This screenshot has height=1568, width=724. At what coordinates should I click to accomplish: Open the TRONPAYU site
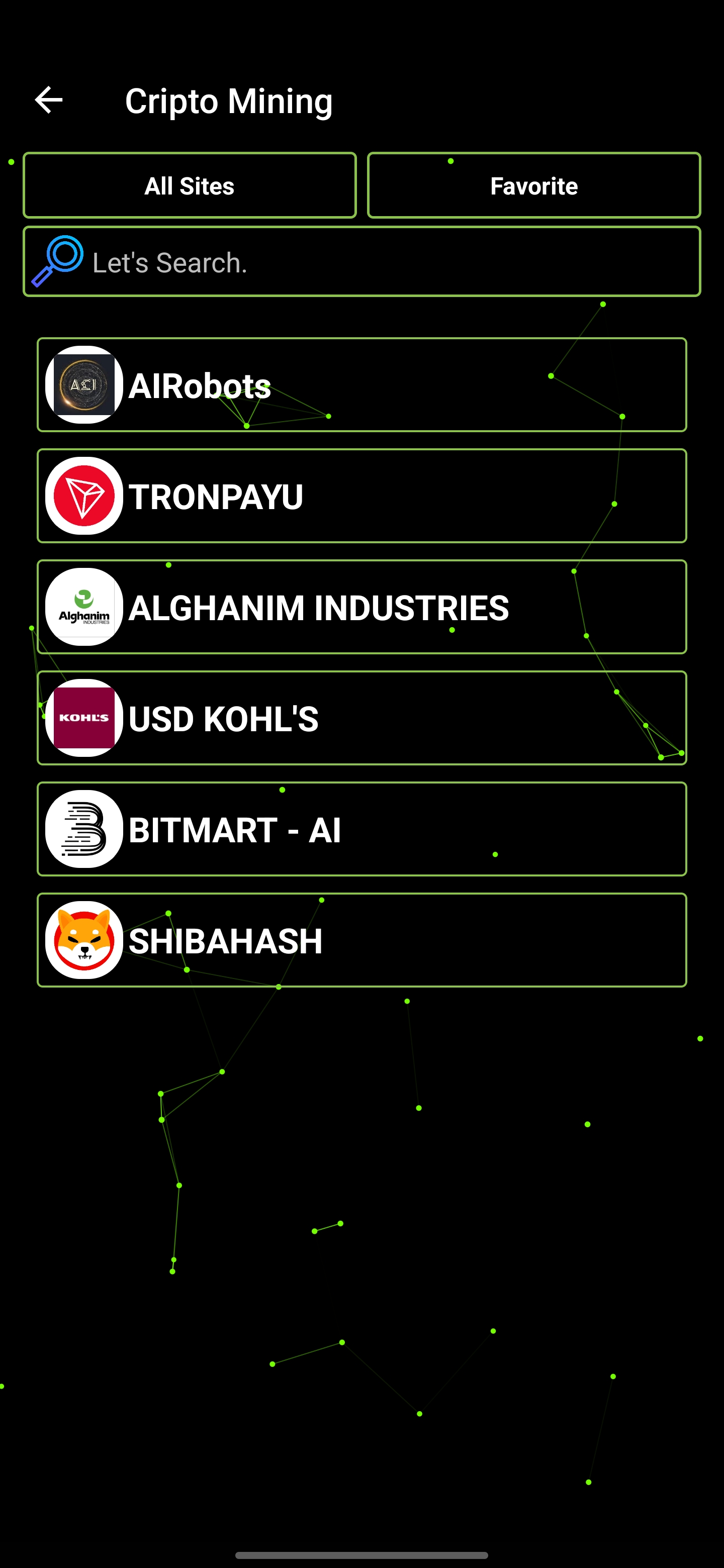pyautogui.click(x=361, y=496)
